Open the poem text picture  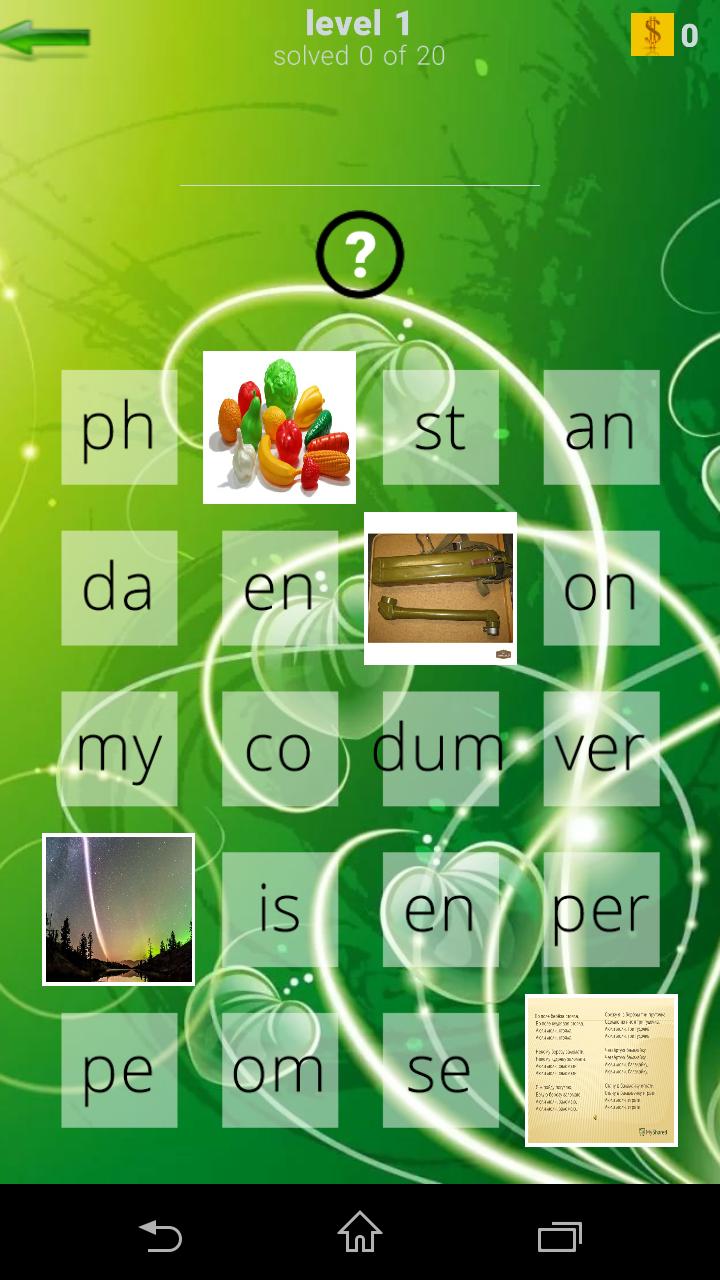click(x=601, y=1070)
